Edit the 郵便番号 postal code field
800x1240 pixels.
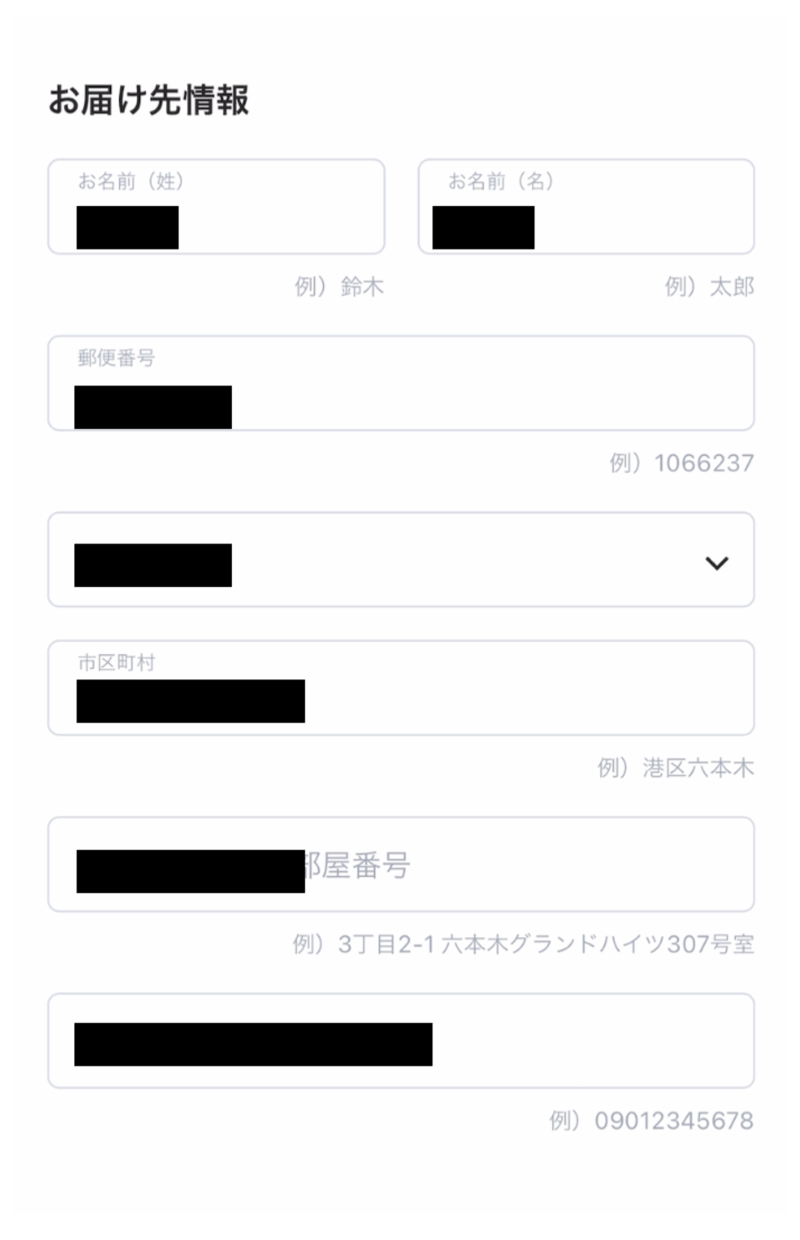point(401,384)
